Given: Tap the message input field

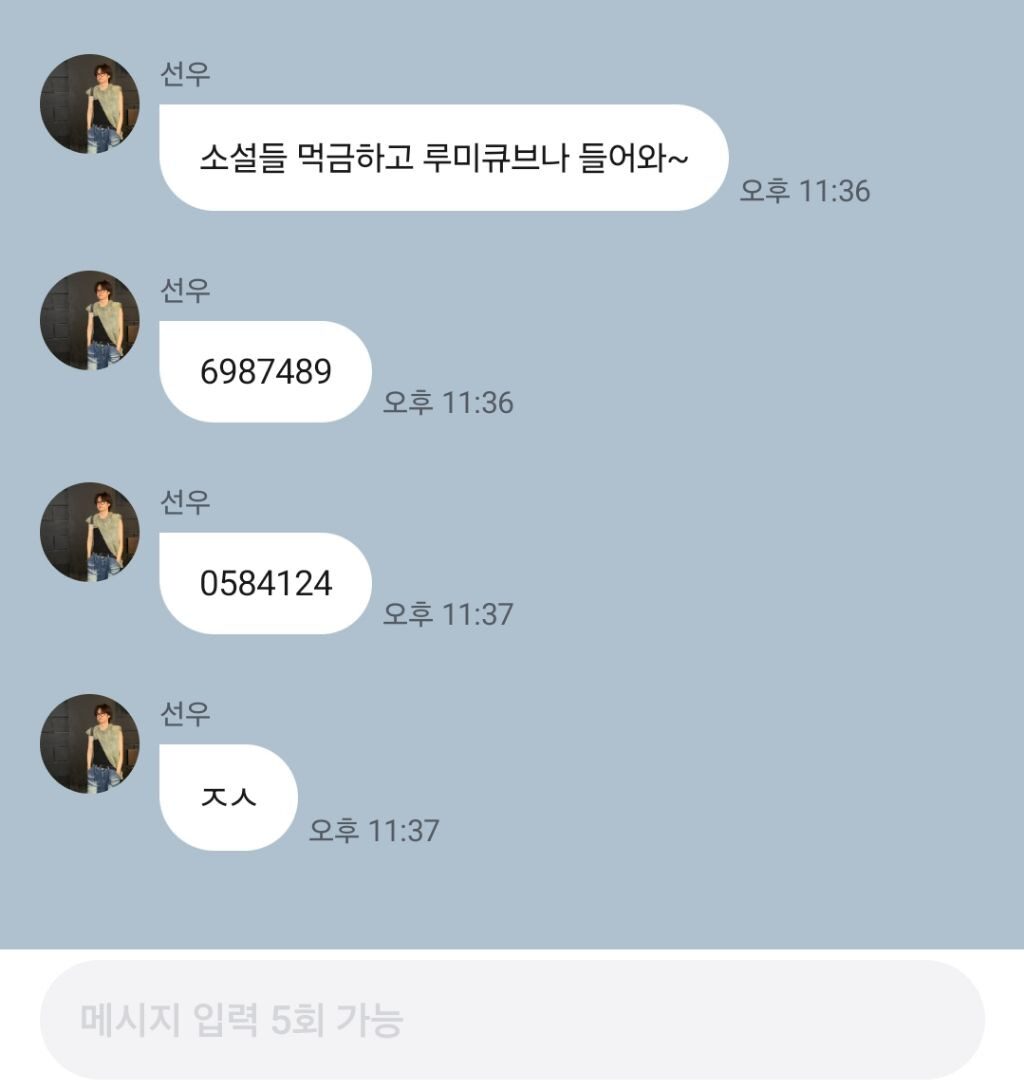Looking at the screenshot, I should 512,1020.
